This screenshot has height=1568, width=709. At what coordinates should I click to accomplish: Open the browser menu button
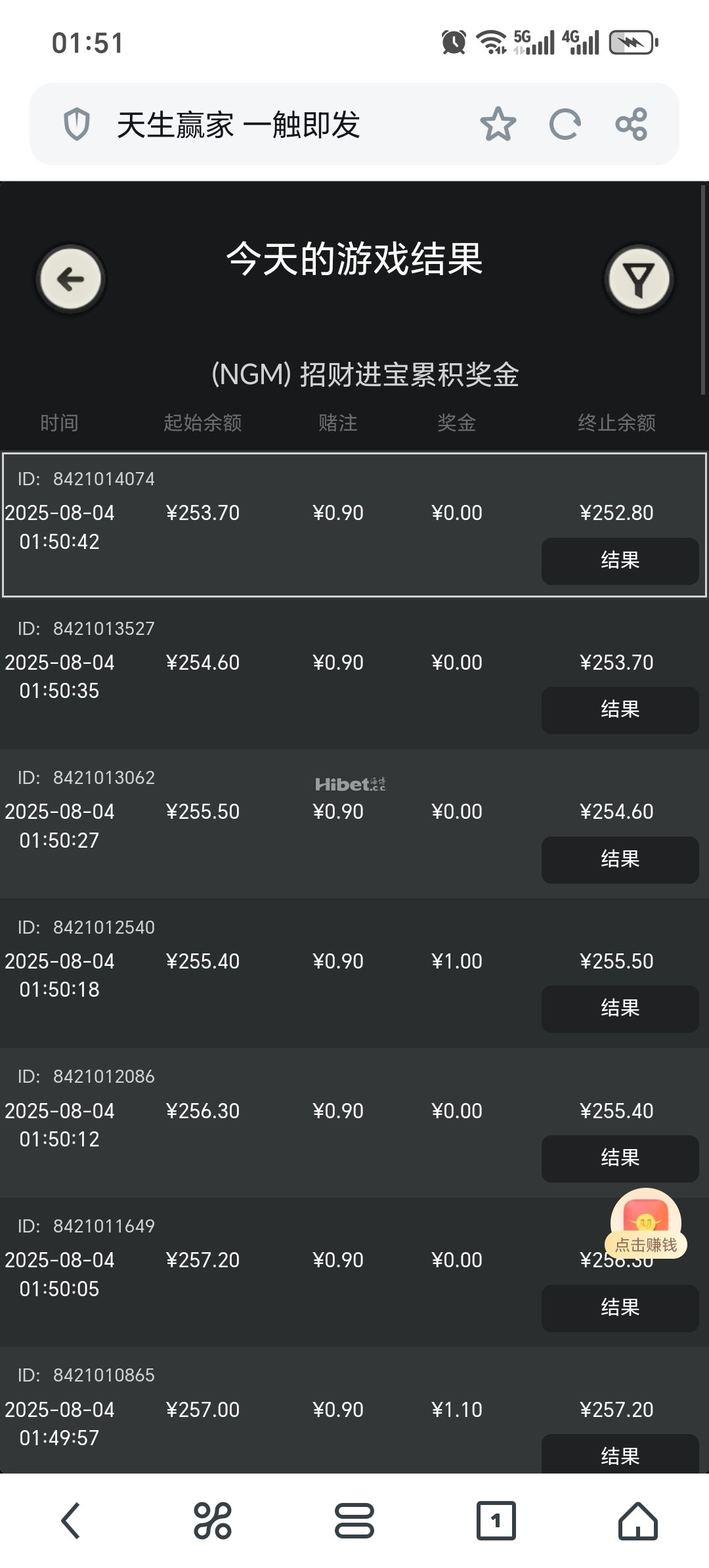pyautogui.click(x=354, y=1521)
